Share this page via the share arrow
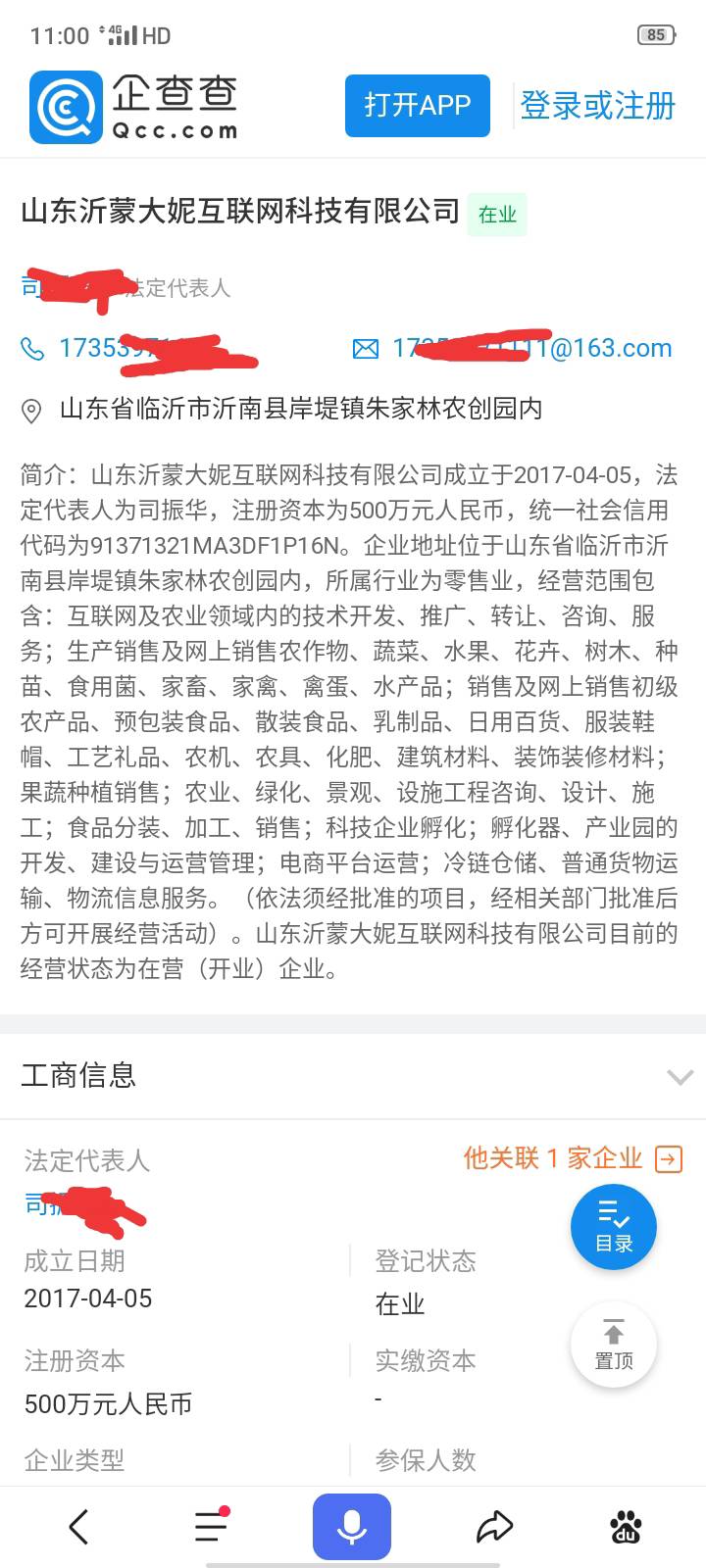The width and height of the screenshot is (706, 1568). click(x=494, y=1527)
